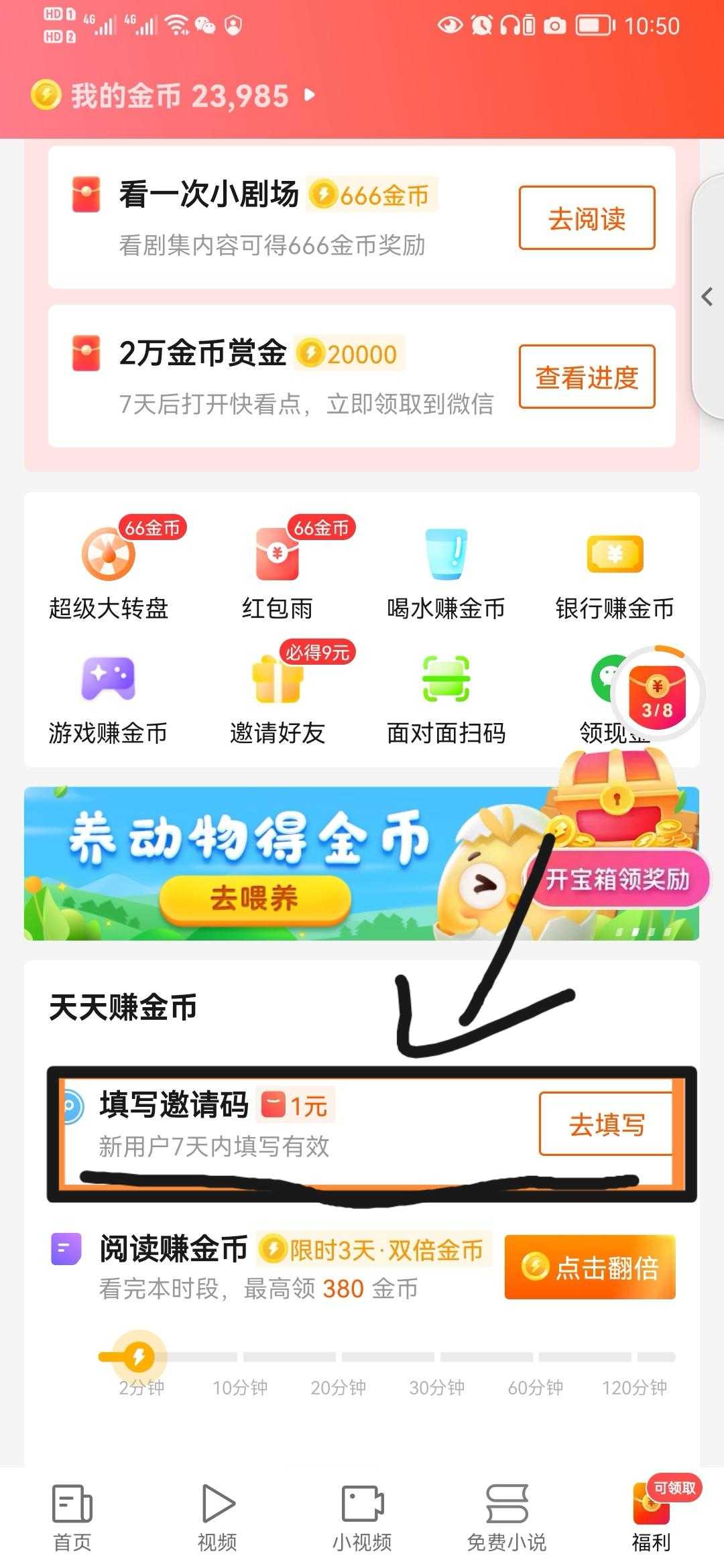Tap 点击翻倍 to double coins

(x=590, y=1267)
